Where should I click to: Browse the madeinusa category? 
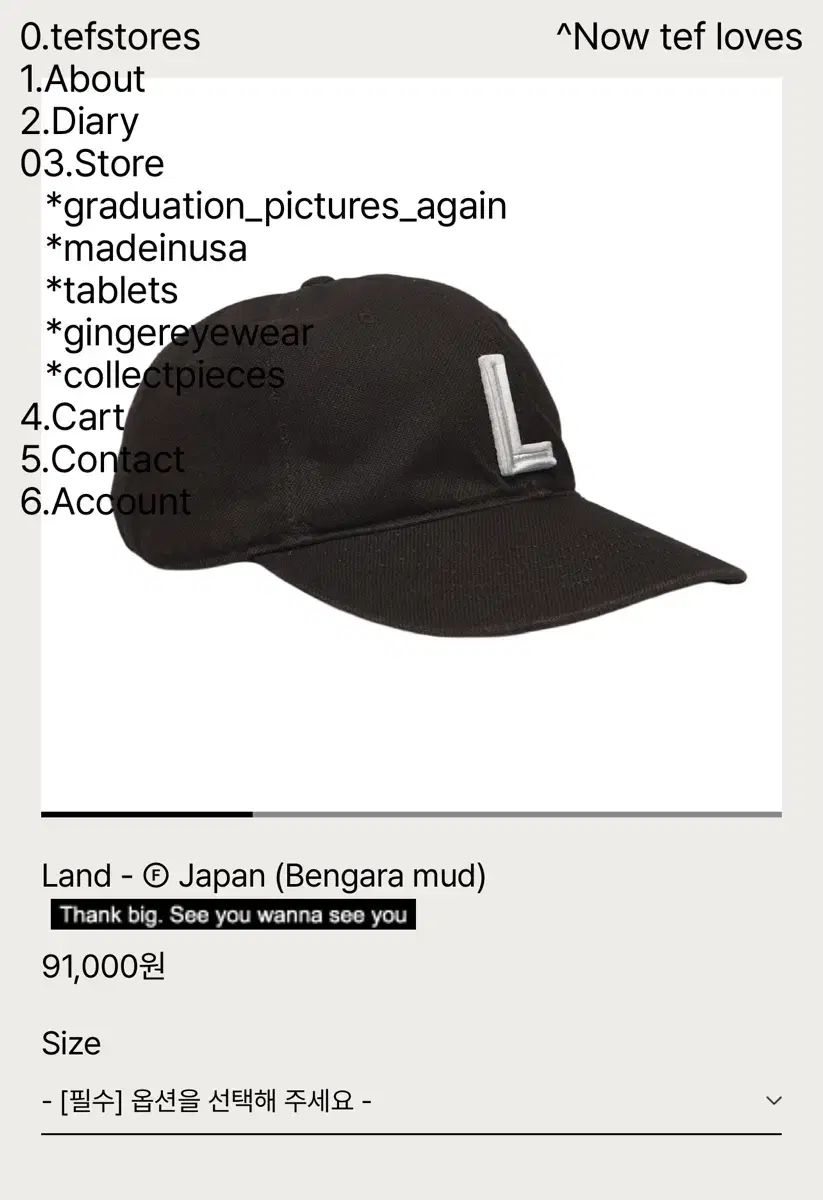[x=146, y=248]
